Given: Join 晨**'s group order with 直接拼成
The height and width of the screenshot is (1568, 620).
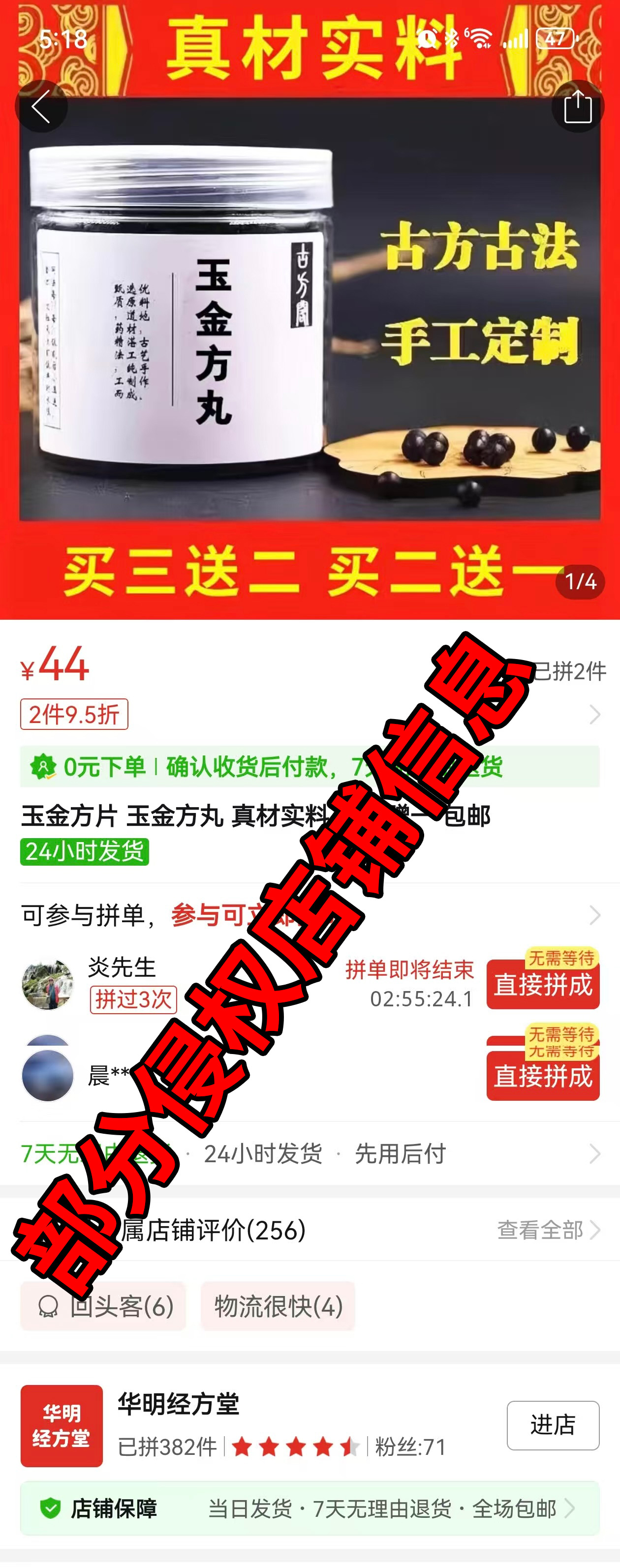Looking at the screenshot, I should [x=542, y=1076].
